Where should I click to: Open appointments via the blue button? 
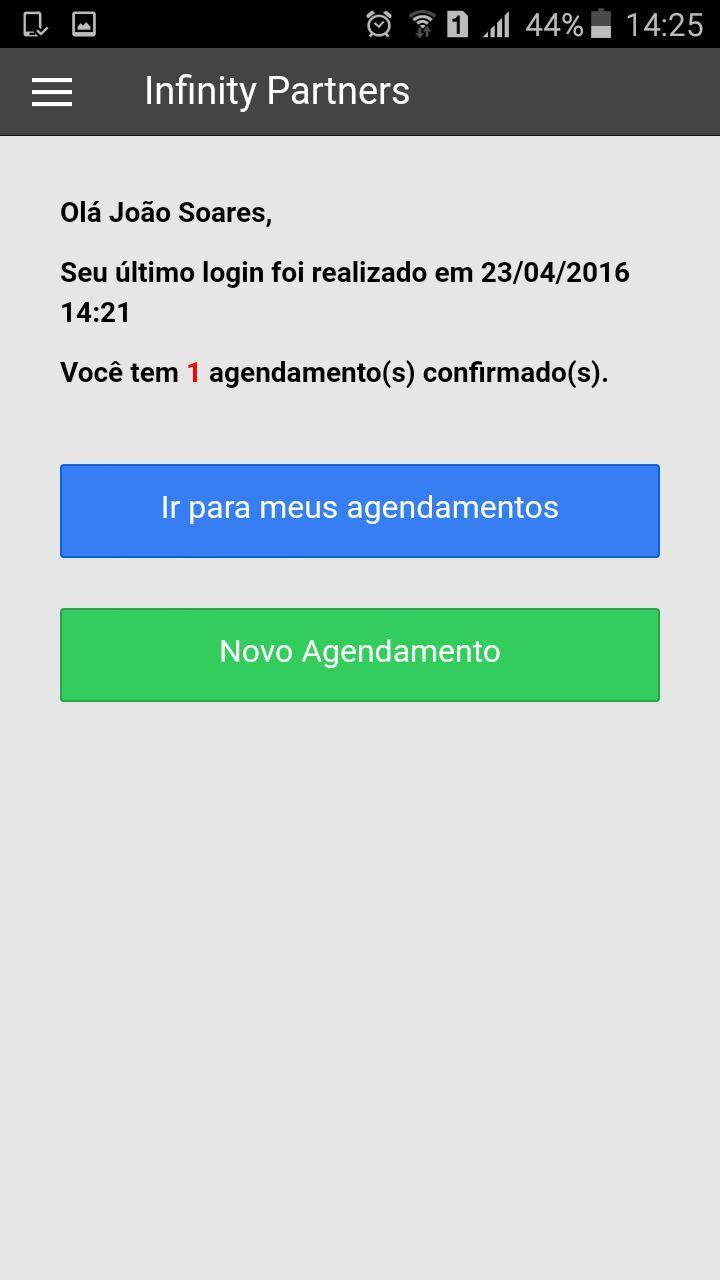[360, 510]
